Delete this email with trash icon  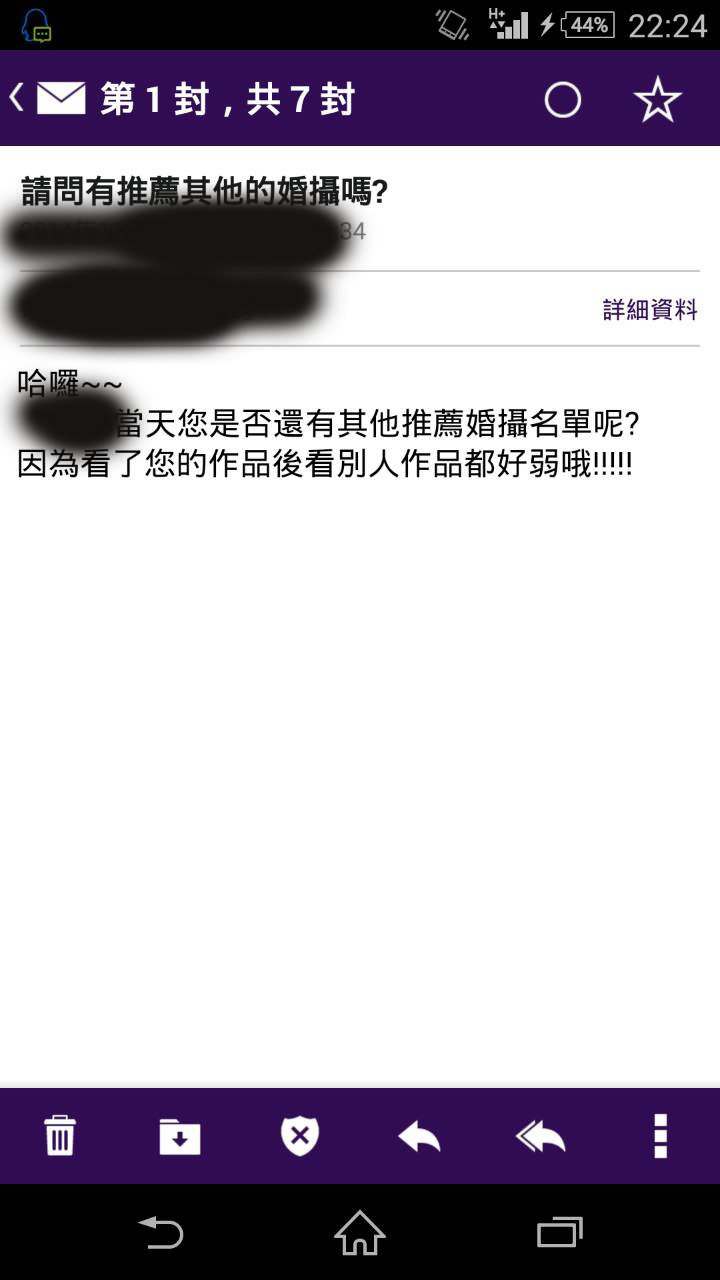pos(60,1136)
